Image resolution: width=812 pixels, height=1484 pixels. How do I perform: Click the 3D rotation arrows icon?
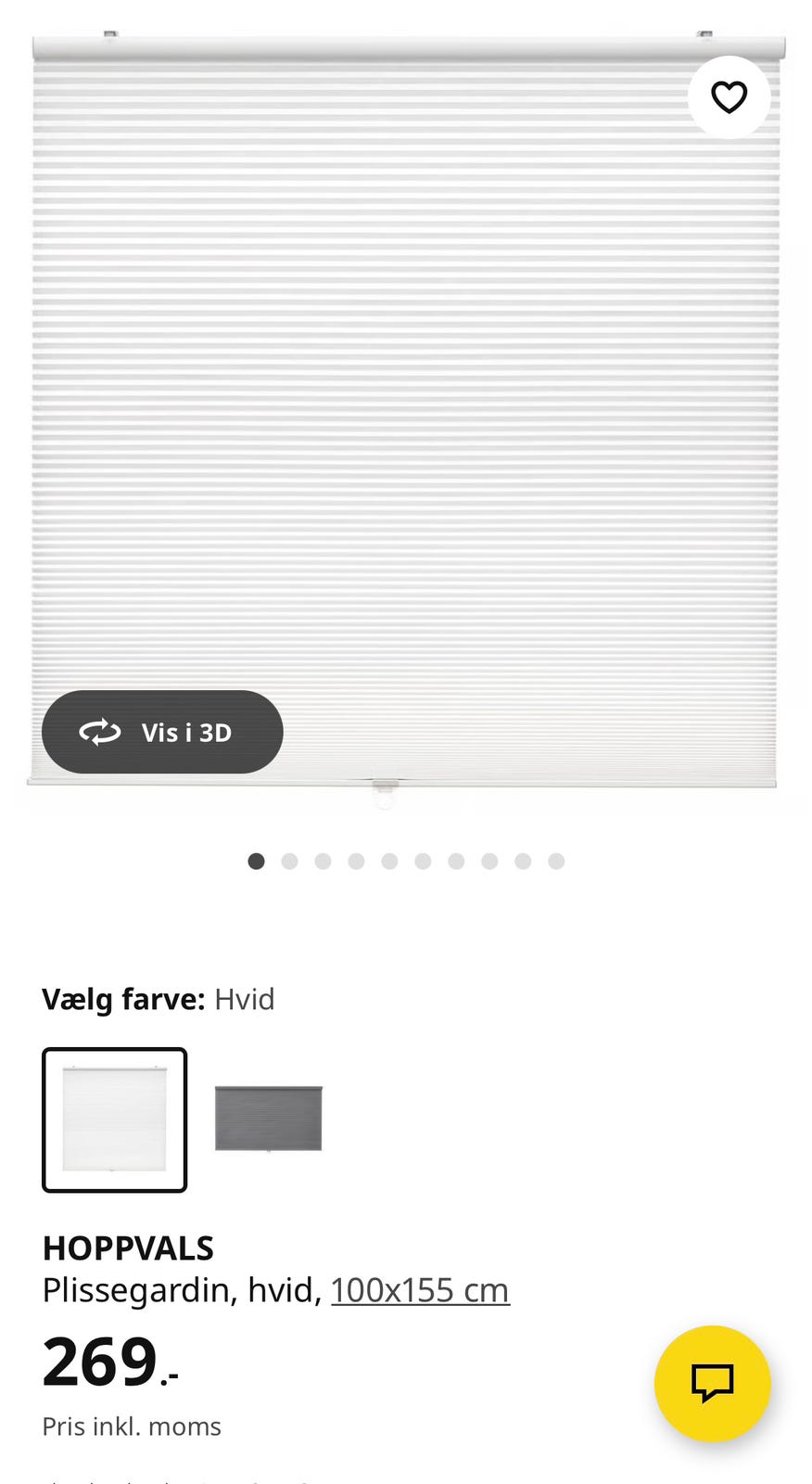102,732
